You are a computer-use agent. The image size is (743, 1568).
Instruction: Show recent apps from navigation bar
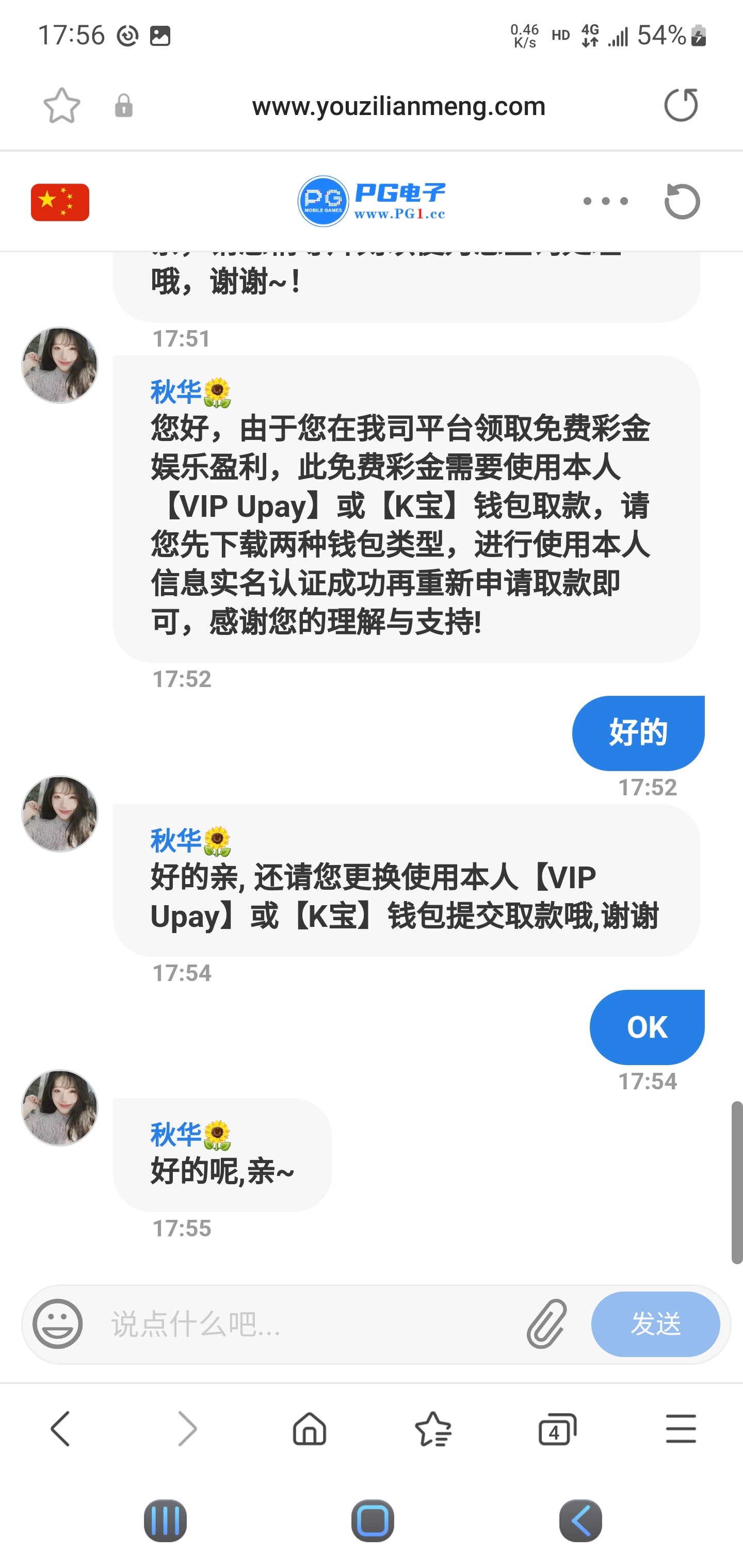[165, 1520]
